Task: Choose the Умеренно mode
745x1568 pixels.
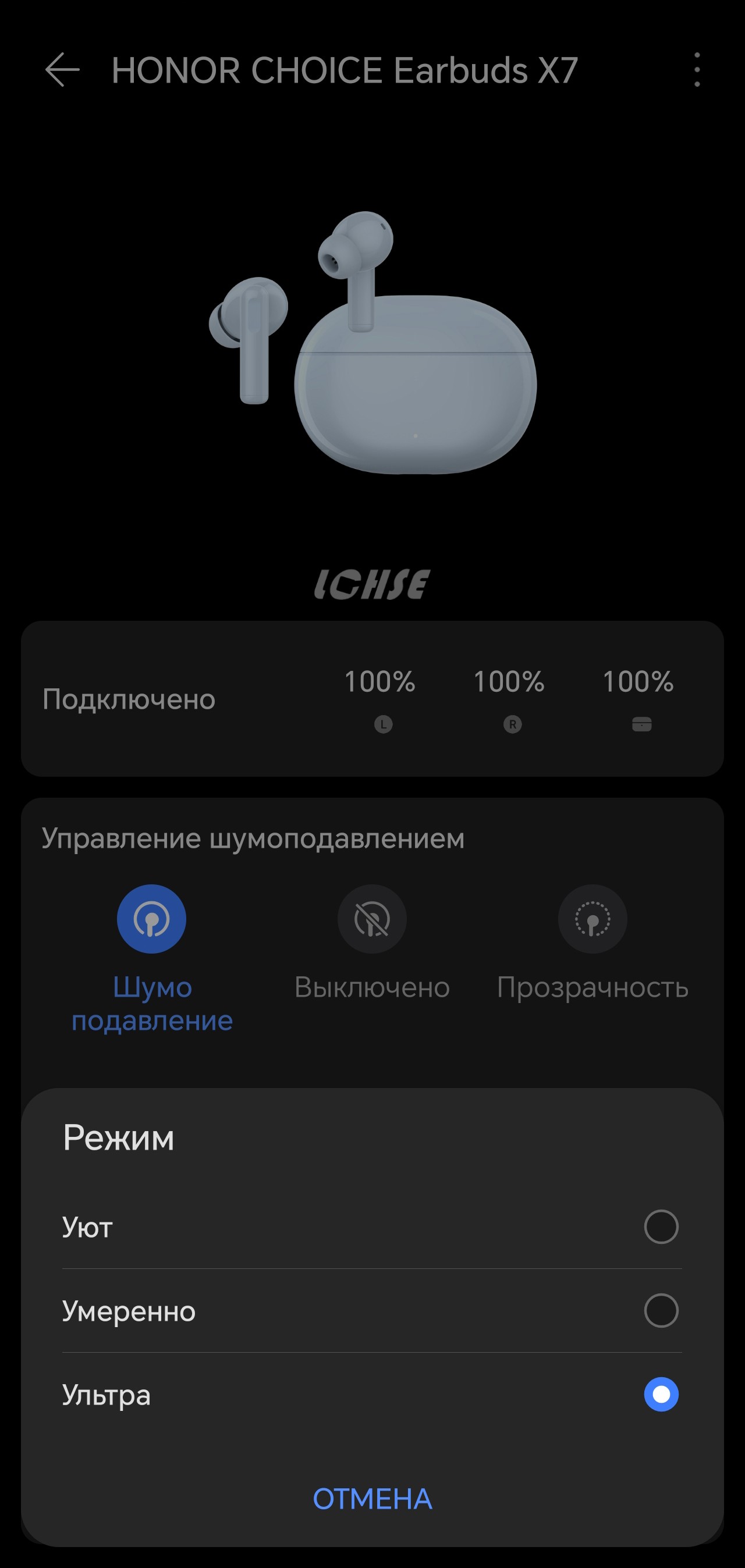Action: click(661, 1310)
